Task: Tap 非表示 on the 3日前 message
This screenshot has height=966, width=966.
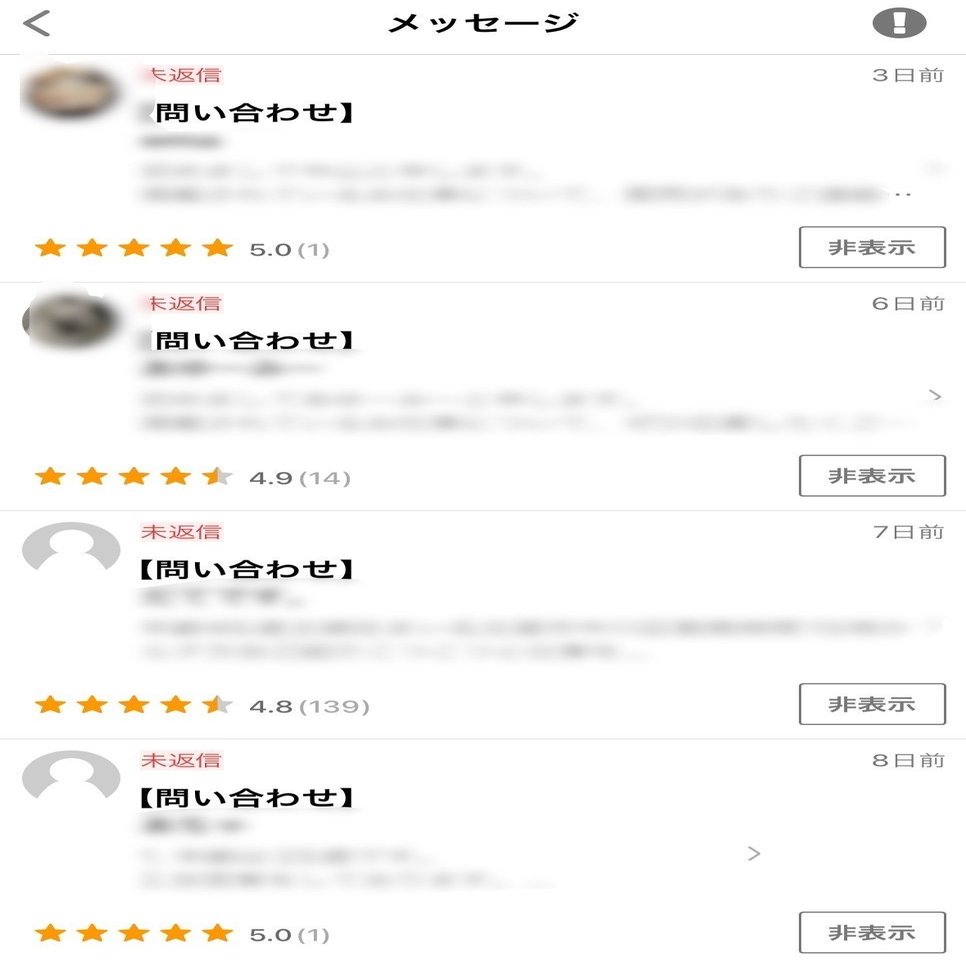Action: 871,247
